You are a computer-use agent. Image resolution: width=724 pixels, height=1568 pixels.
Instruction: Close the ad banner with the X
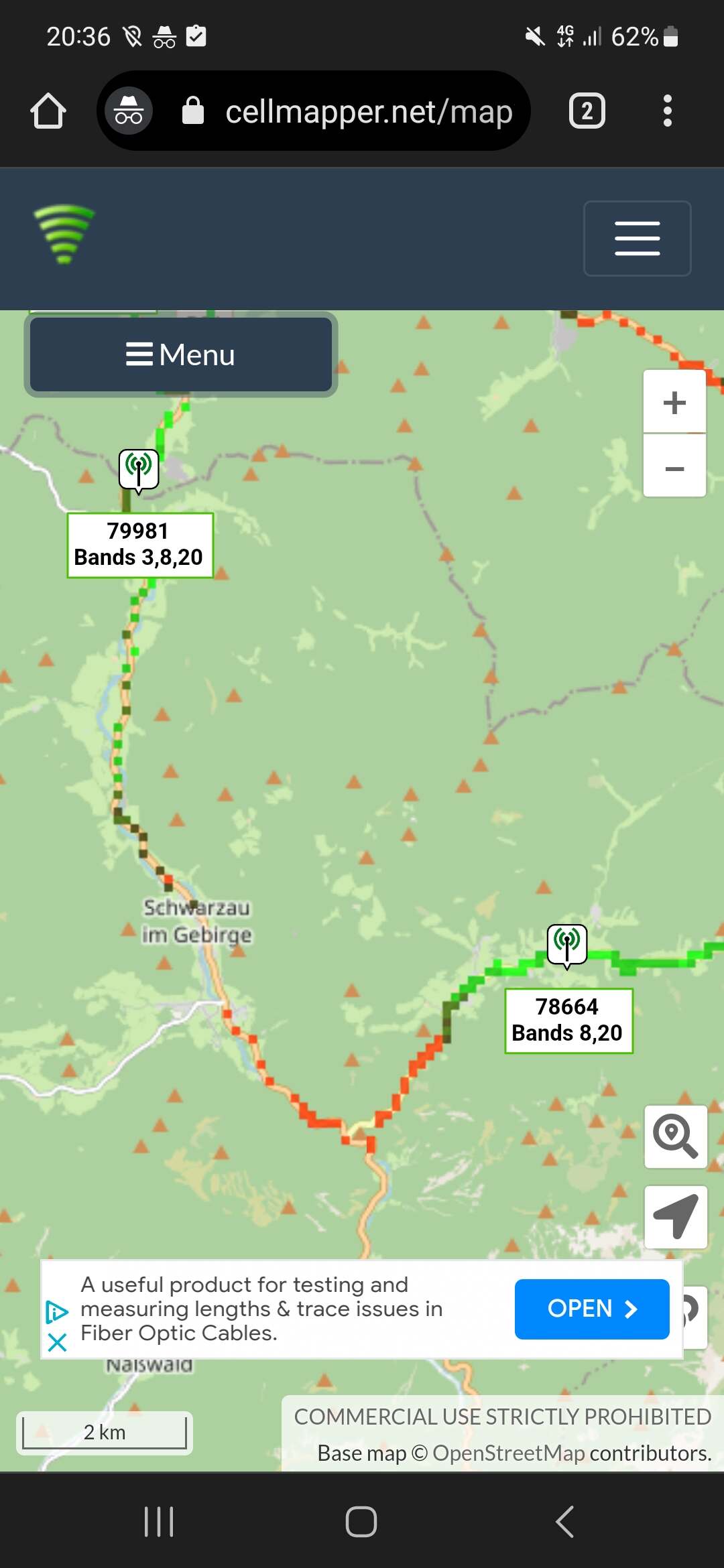point(58,1342)
